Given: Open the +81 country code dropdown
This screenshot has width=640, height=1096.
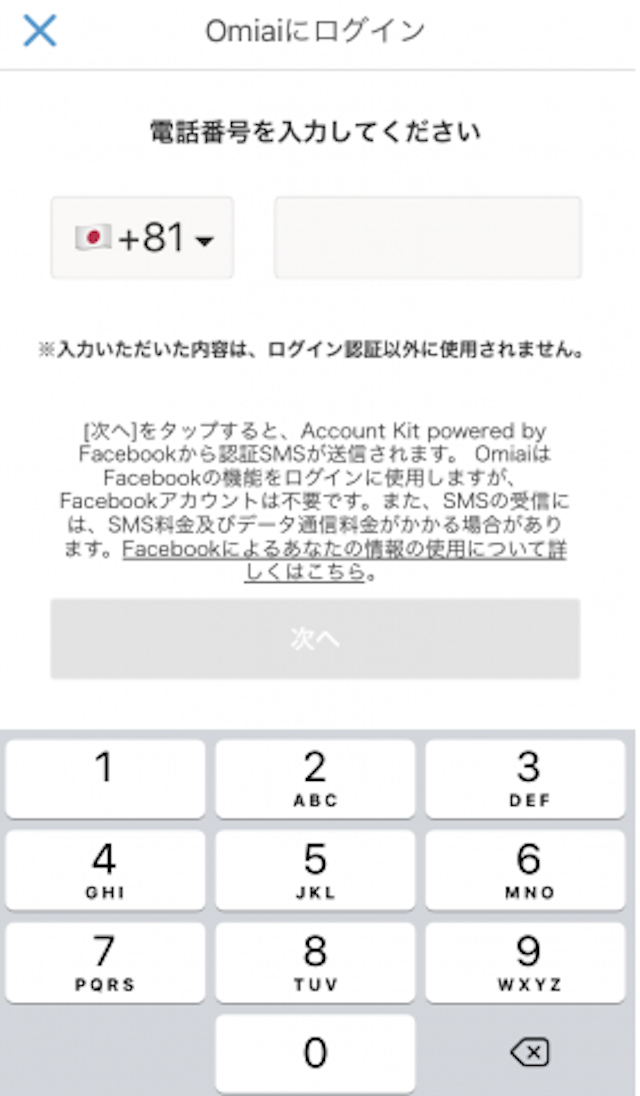Looking at the screenshot, I should [x=142, y=238].
